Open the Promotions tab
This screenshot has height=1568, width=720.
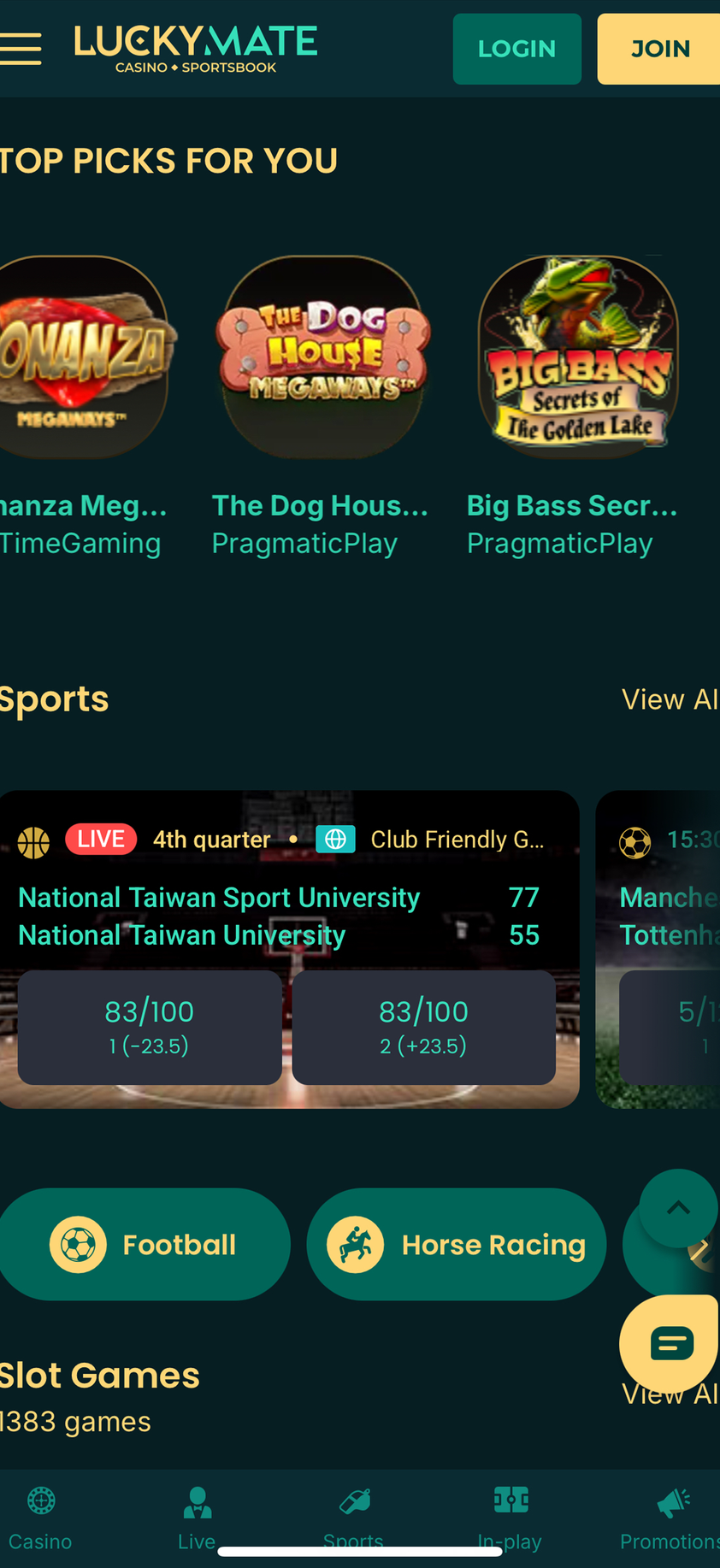point(671,1518)
